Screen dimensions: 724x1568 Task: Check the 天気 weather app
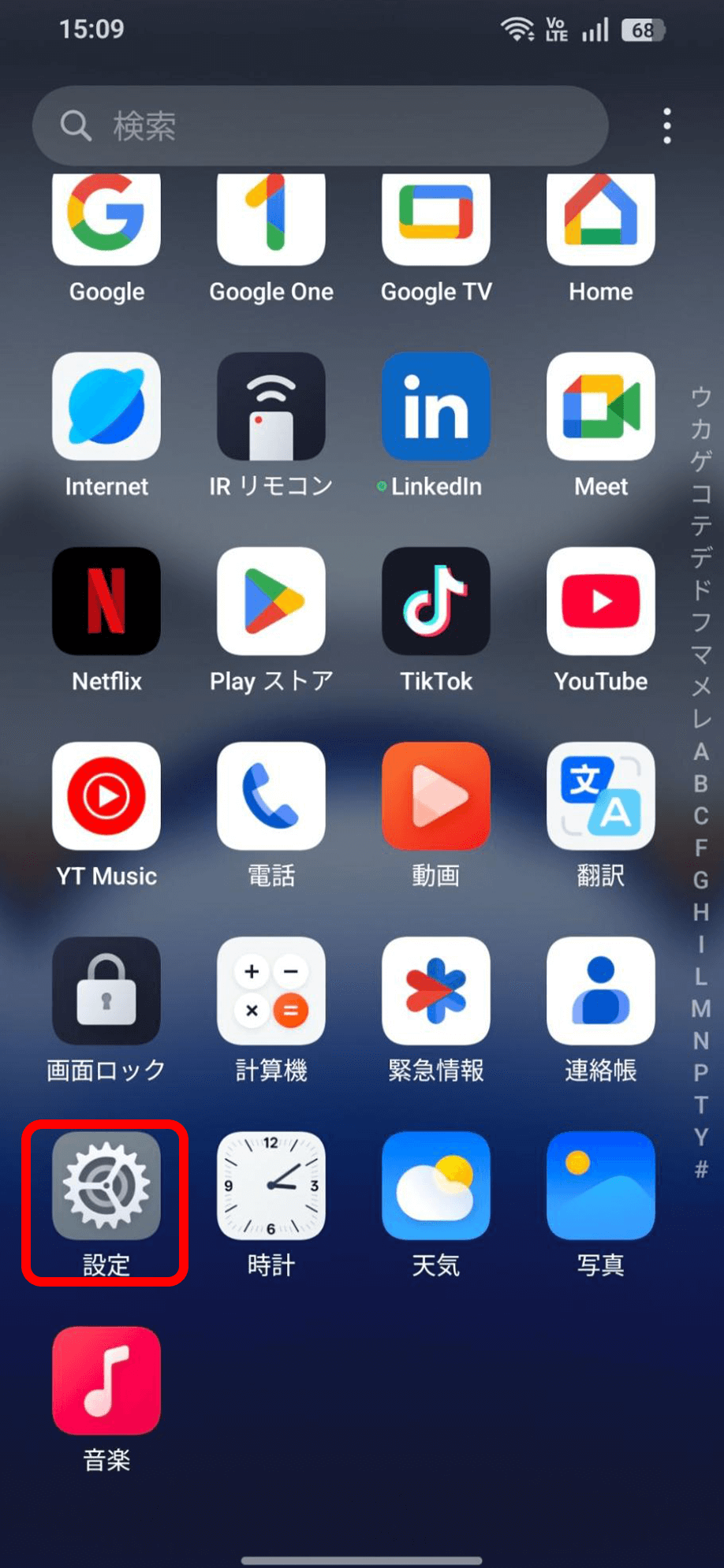tap(436, 1186)
